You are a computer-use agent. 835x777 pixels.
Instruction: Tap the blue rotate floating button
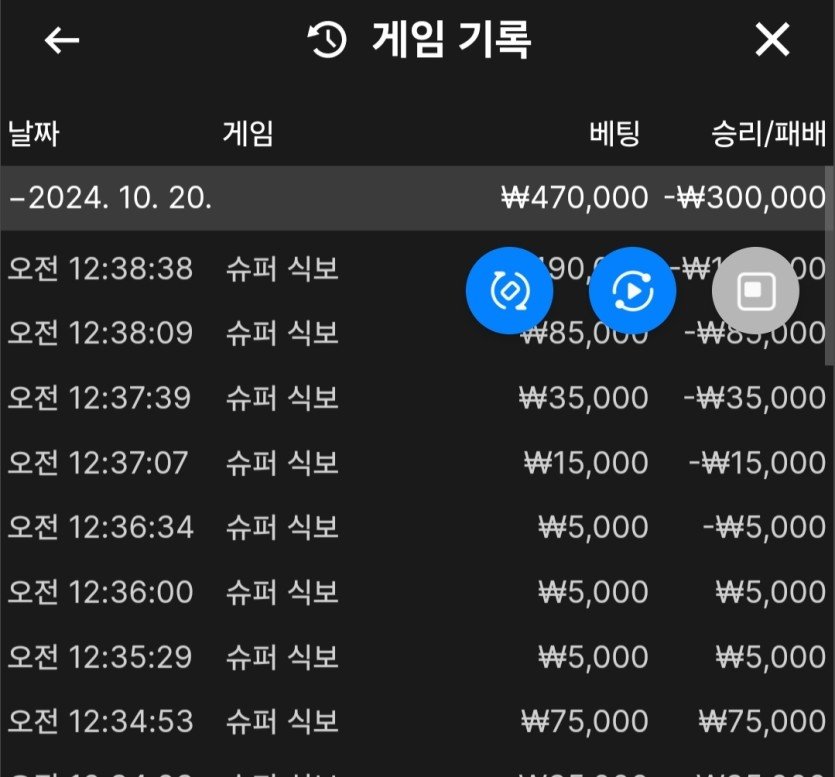click(509, 290)
